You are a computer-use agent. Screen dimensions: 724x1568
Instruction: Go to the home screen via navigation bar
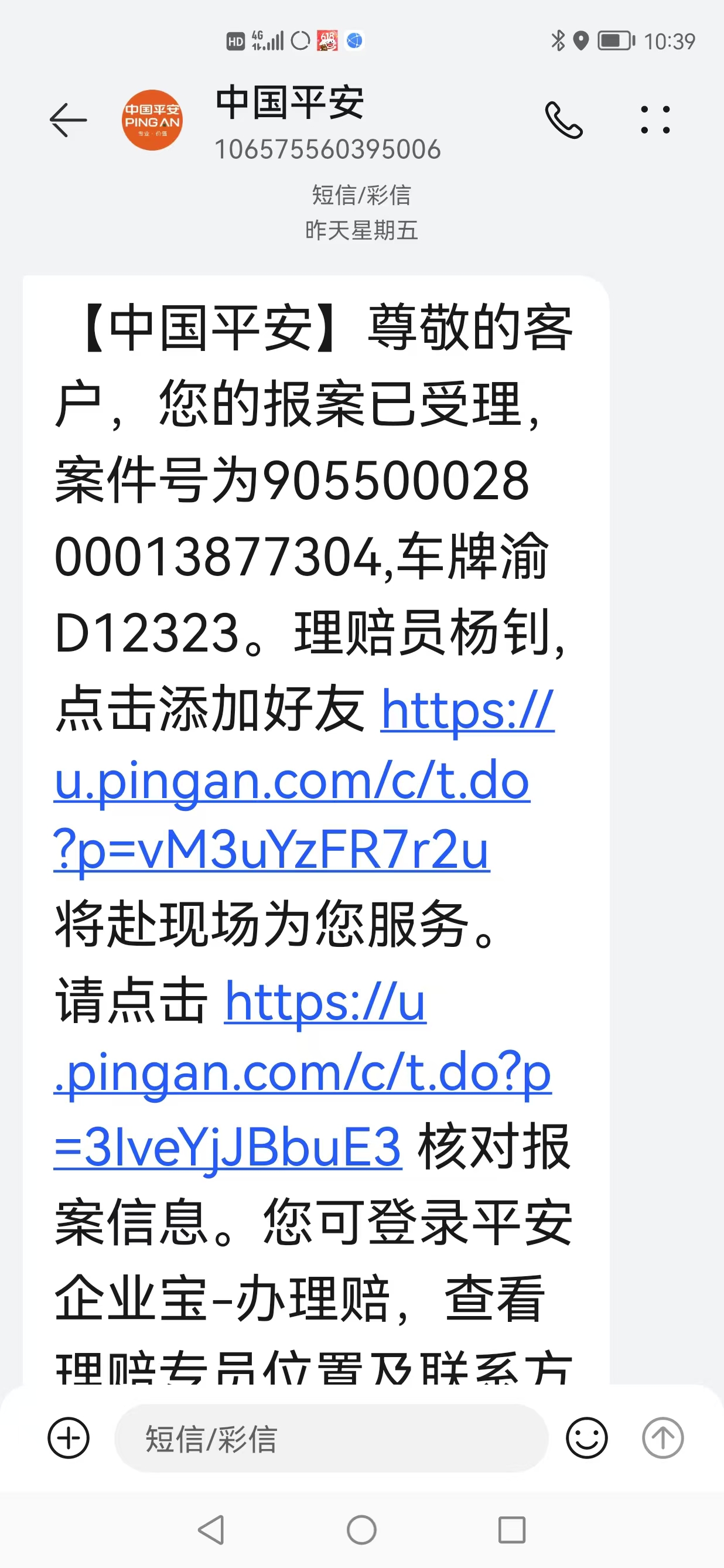361,1529
